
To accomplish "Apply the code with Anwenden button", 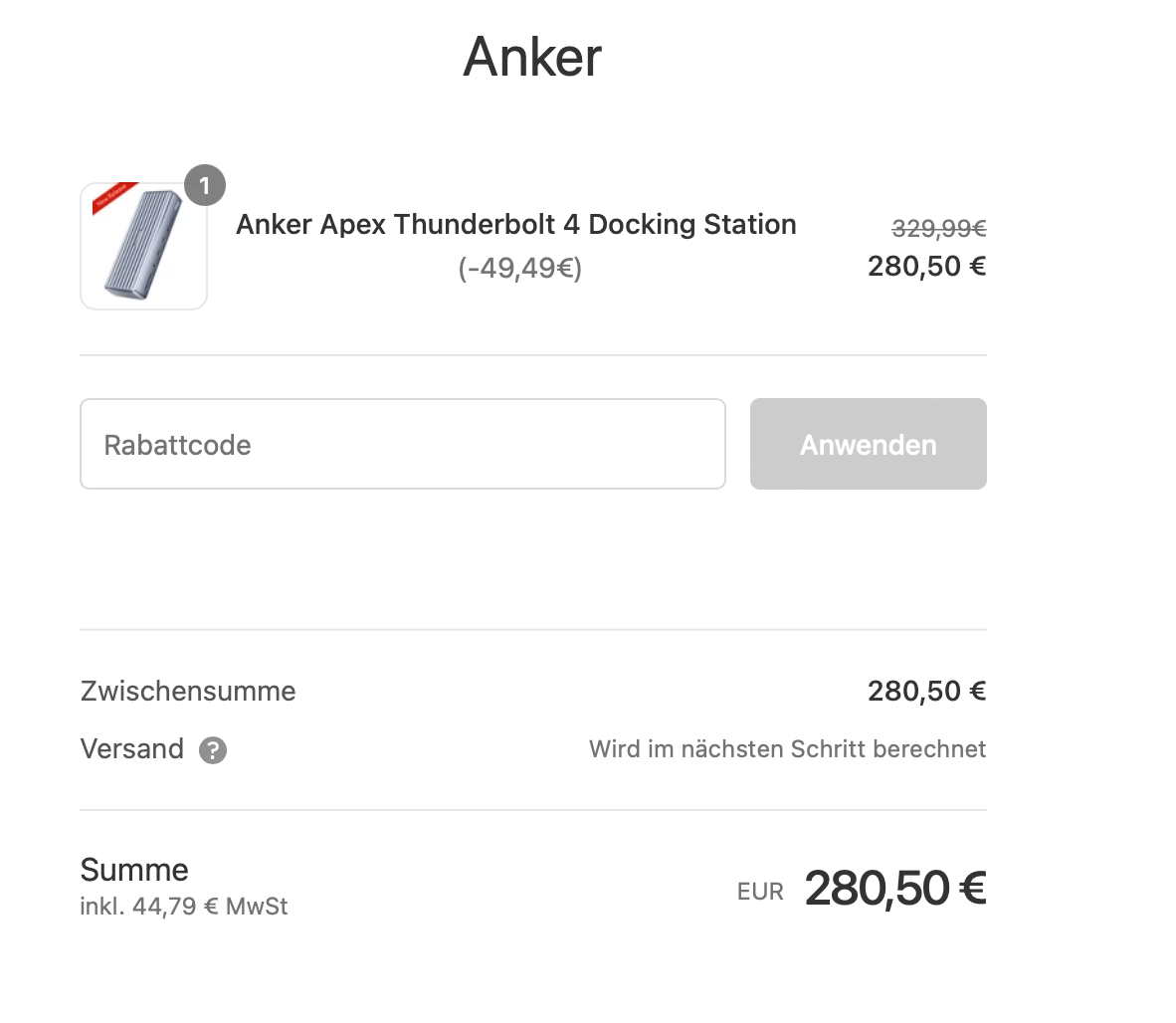I will [868, 444].
